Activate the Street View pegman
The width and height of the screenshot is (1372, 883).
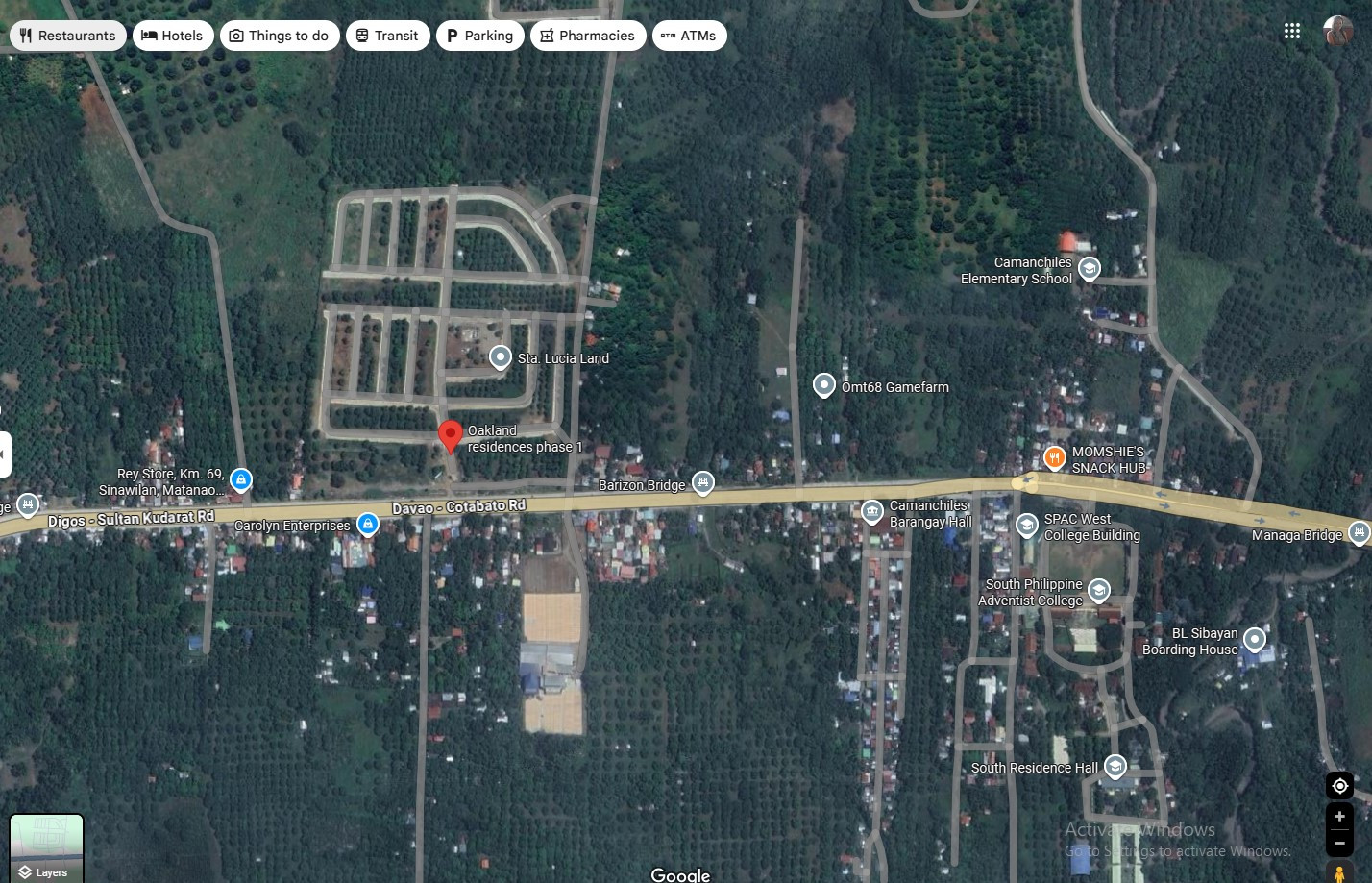click(1339, 872)
